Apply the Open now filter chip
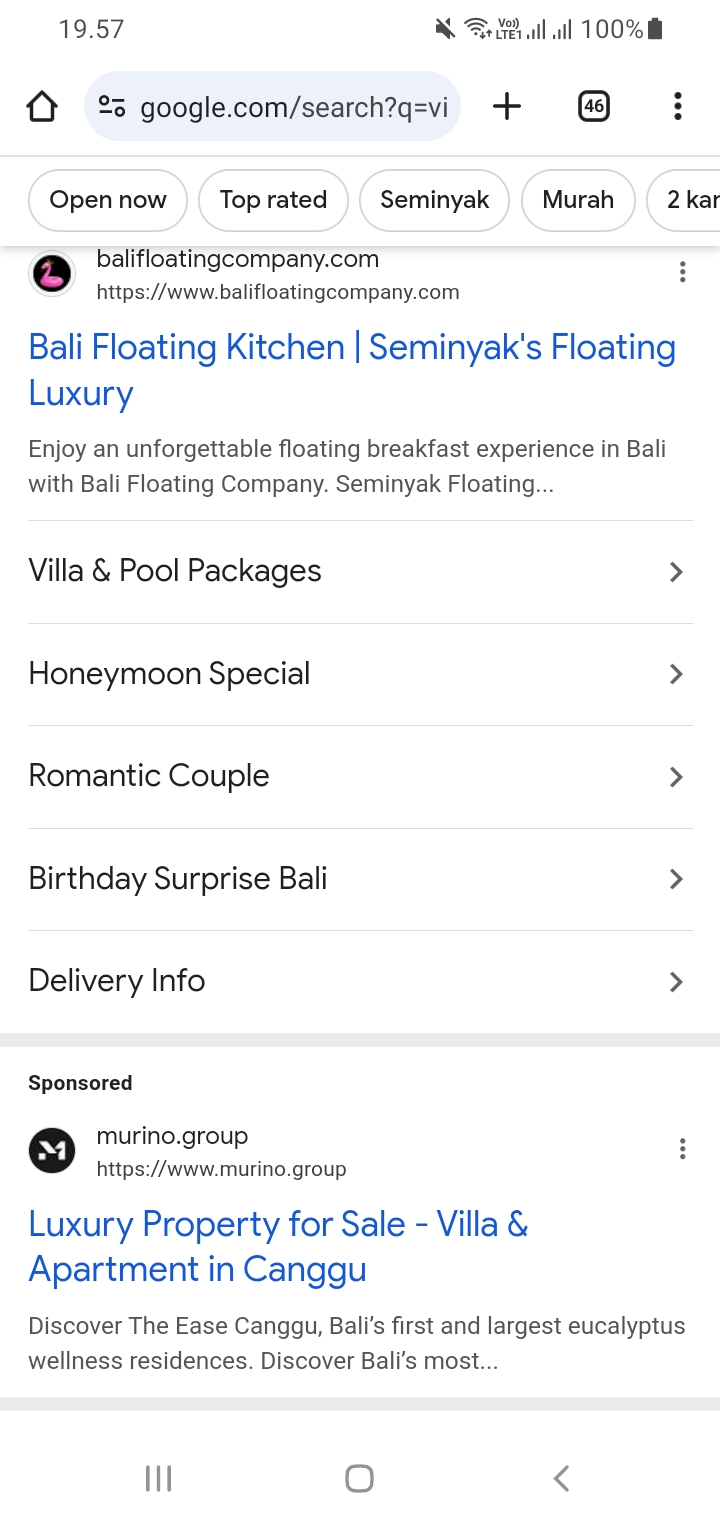Screen dimensions: 720x1520 point(108,200)
